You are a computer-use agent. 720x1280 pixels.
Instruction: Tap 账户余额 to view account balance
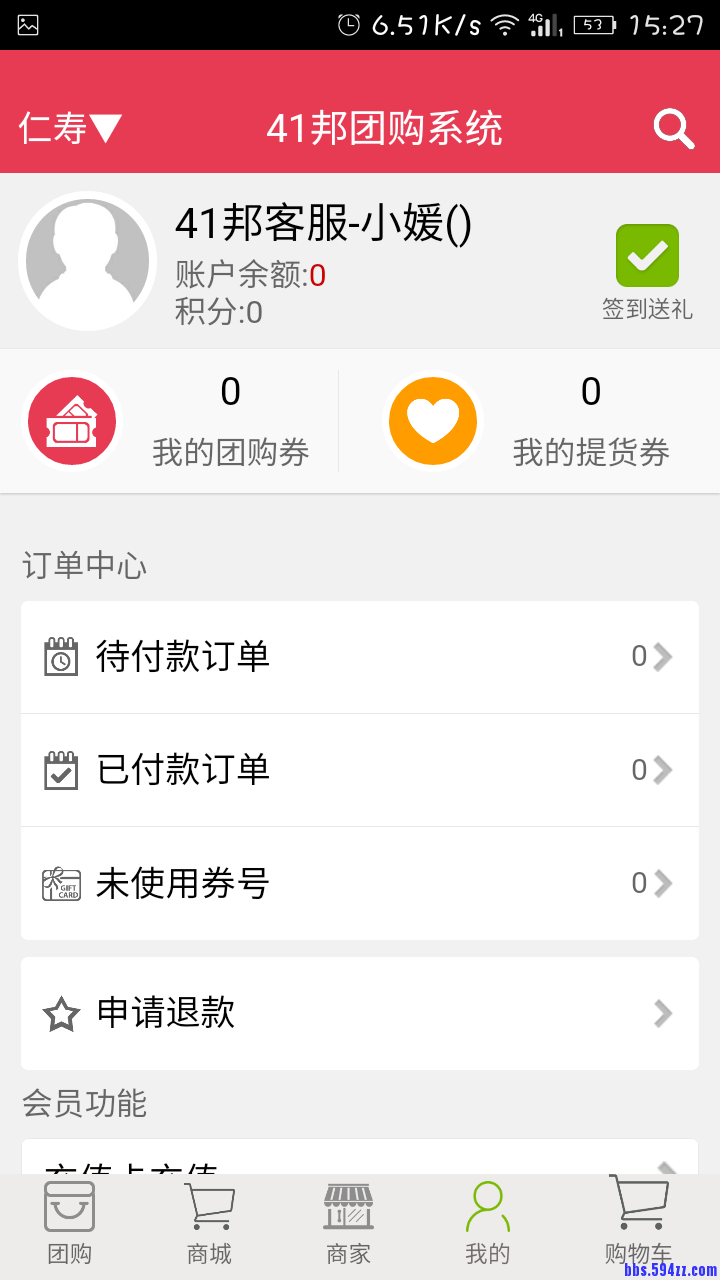coord(246,278)
